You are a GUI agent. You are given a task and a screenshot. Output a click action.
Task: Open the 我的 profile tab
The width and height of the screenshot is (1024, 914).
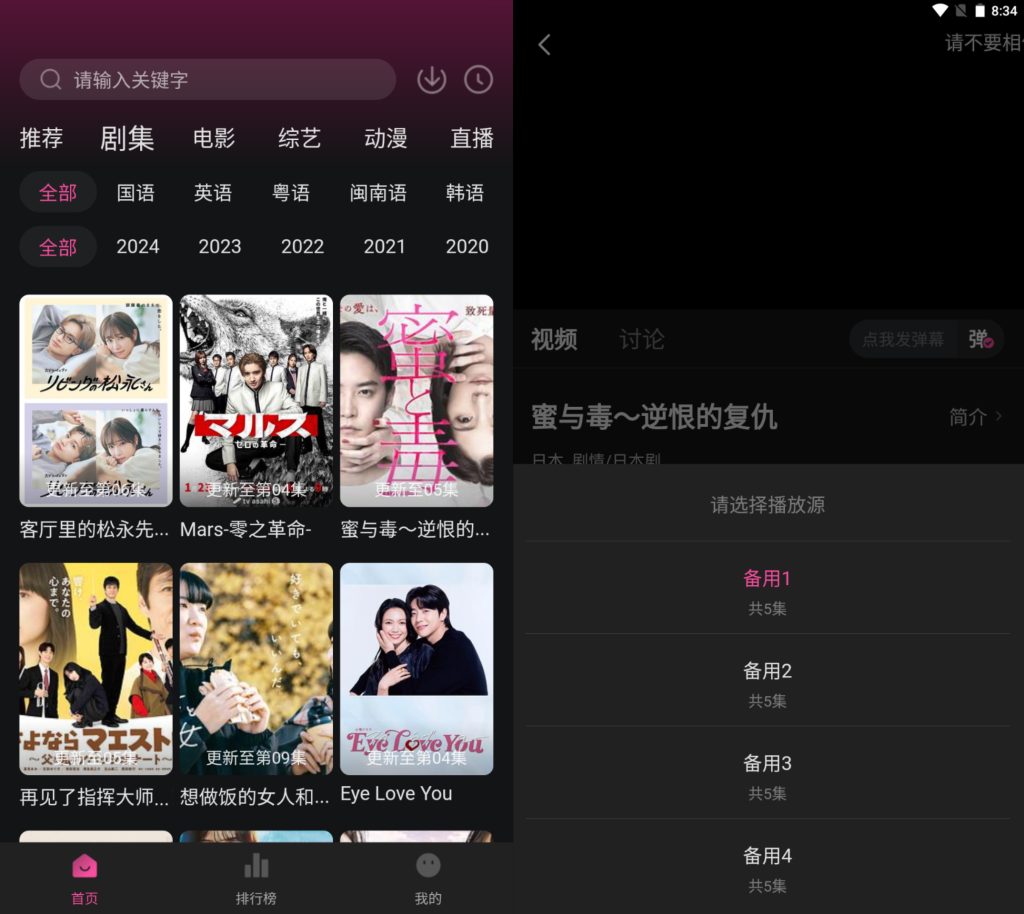[428, 878]
